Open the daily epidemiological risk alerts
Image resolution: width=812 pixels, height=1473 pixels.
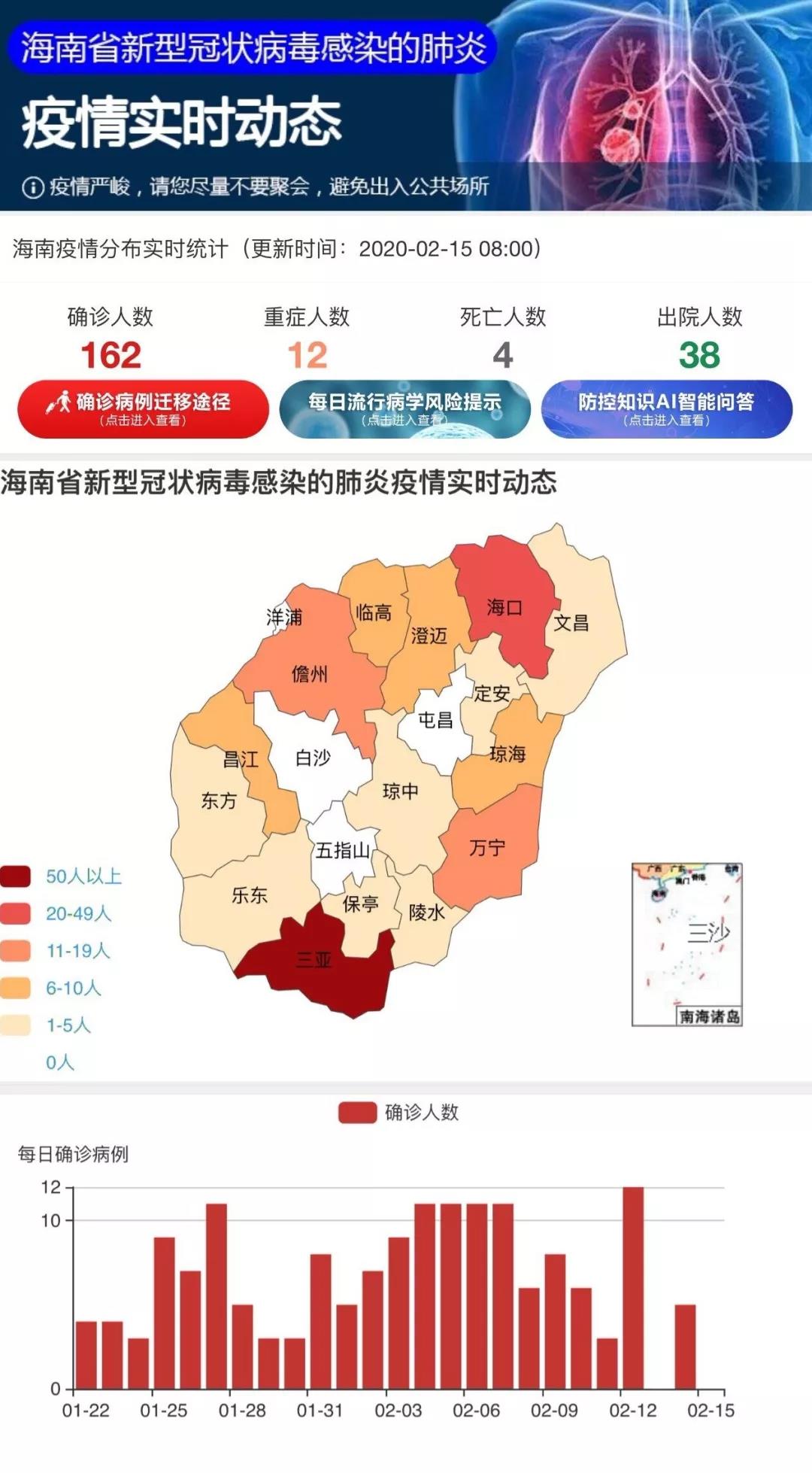(x=404, y=408)
